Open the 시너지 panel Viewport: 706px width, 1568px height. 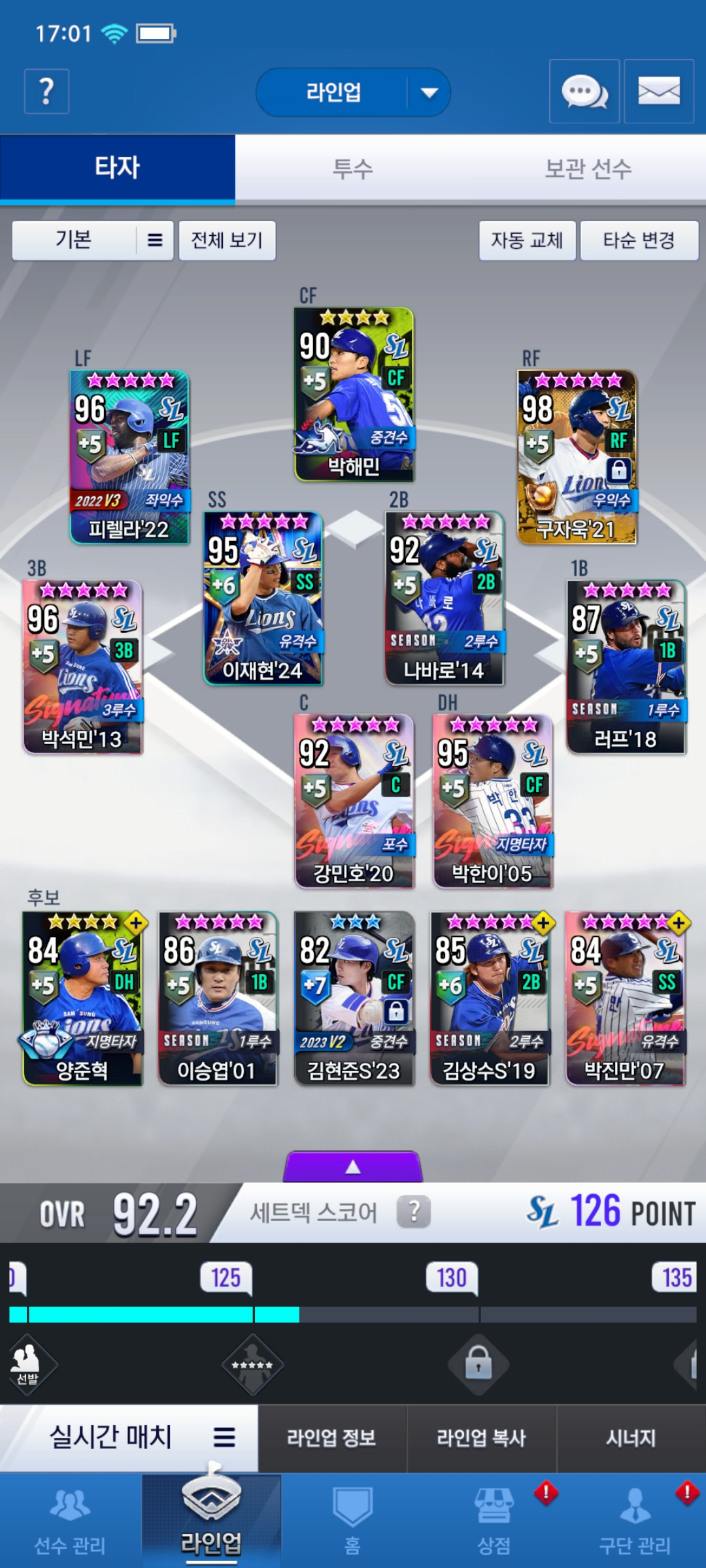630,1438
